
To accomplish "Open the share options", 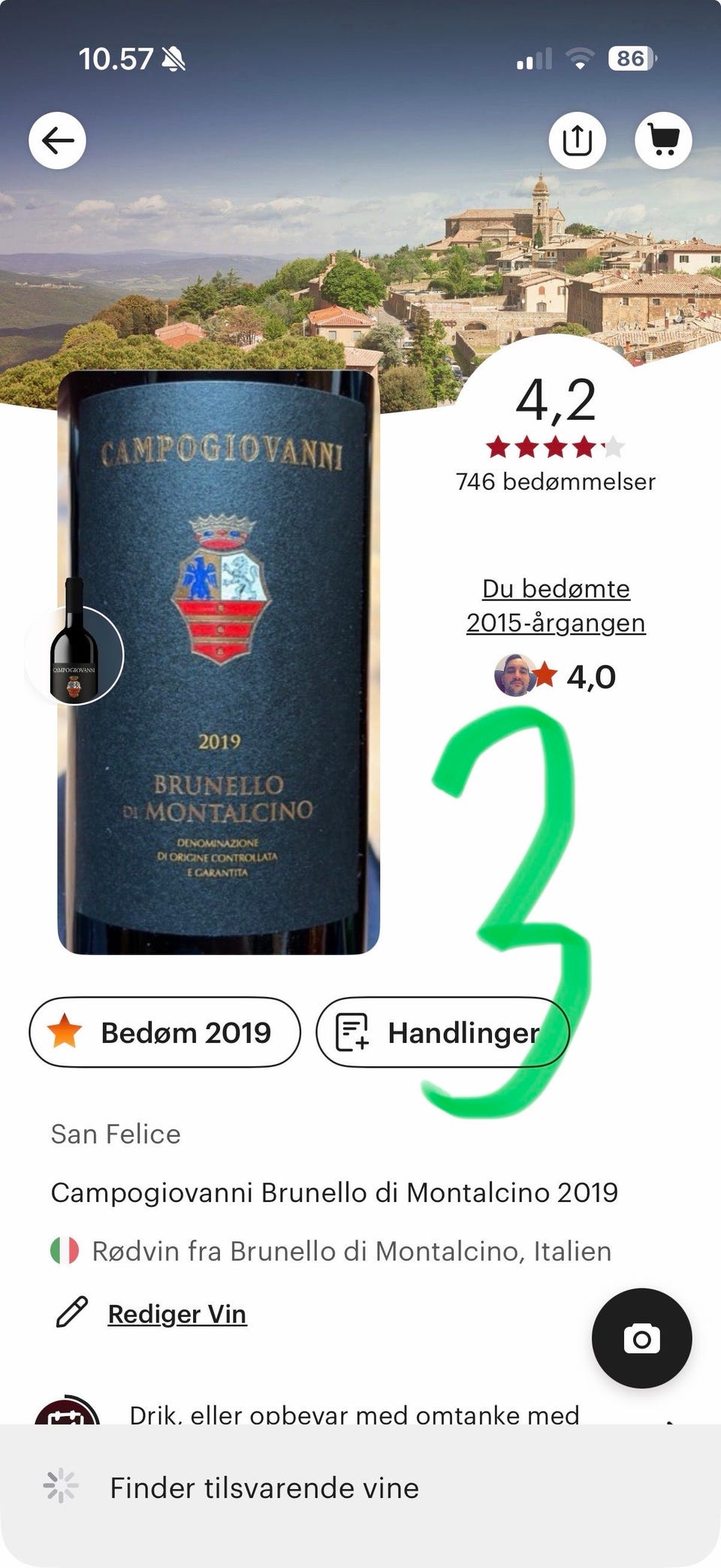I will (x=577, y=140).
